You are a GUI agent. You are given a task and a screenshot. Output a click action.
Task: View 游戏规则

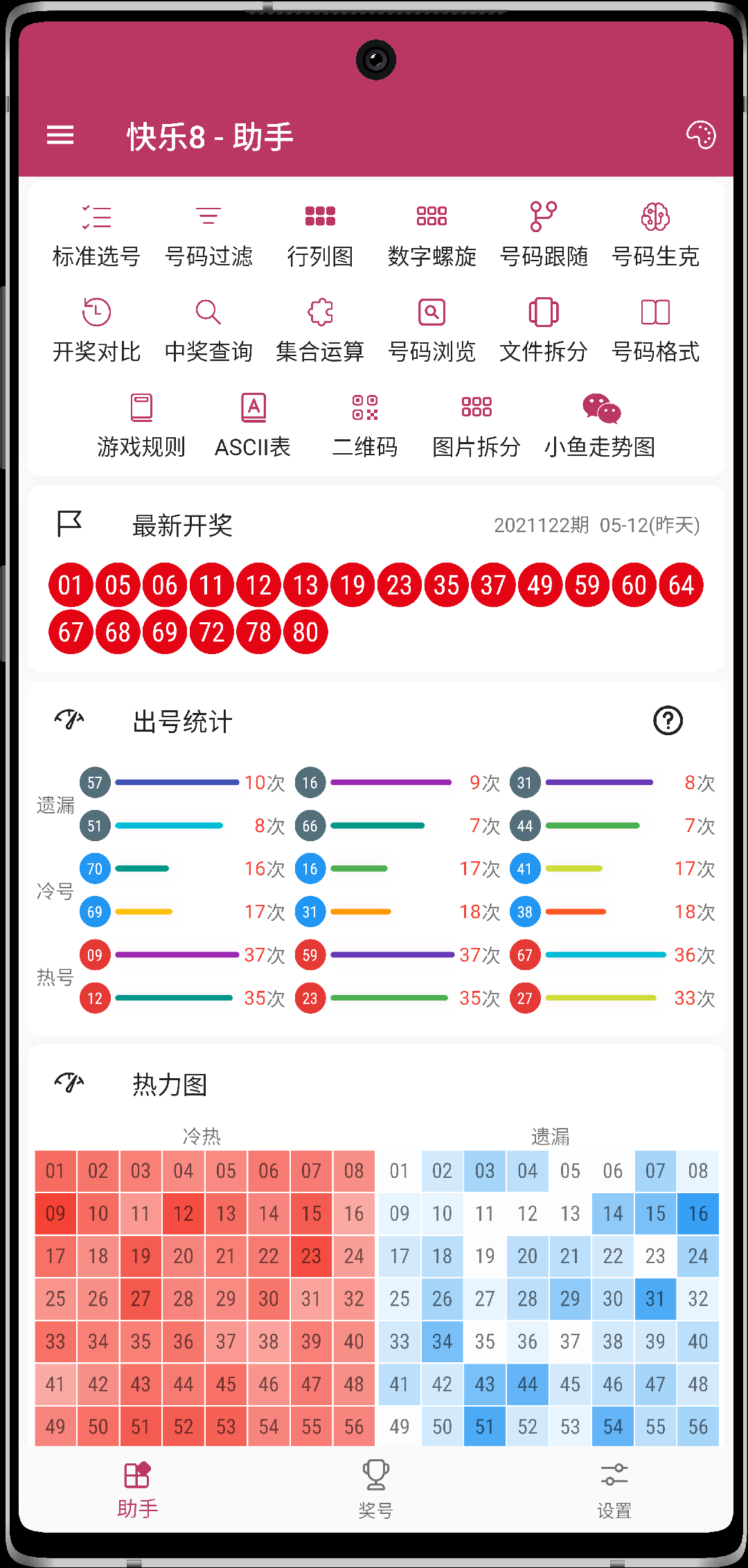tap(141, 426)
